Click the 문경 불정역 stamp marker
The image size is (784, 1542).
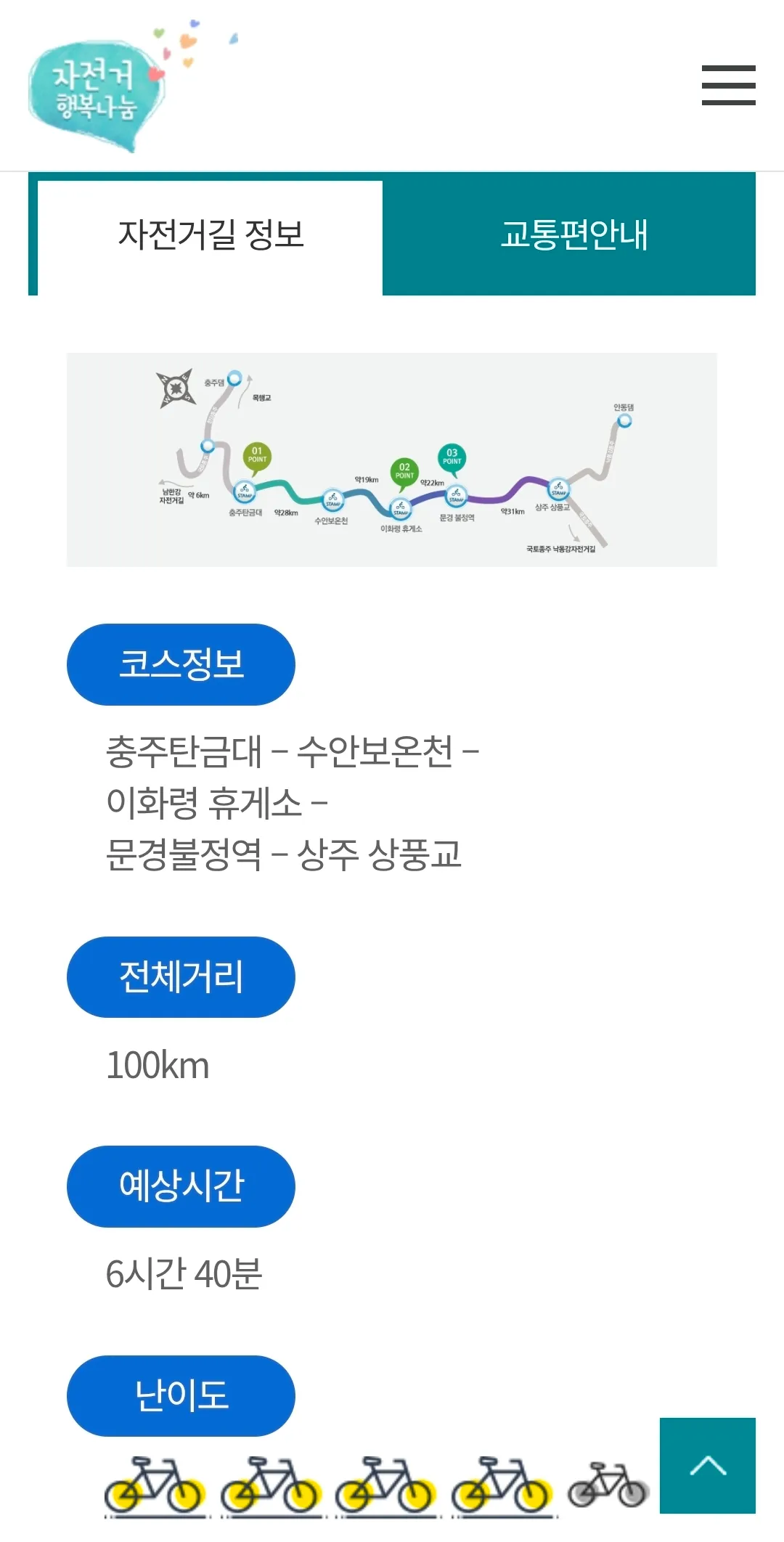point(455,495)
